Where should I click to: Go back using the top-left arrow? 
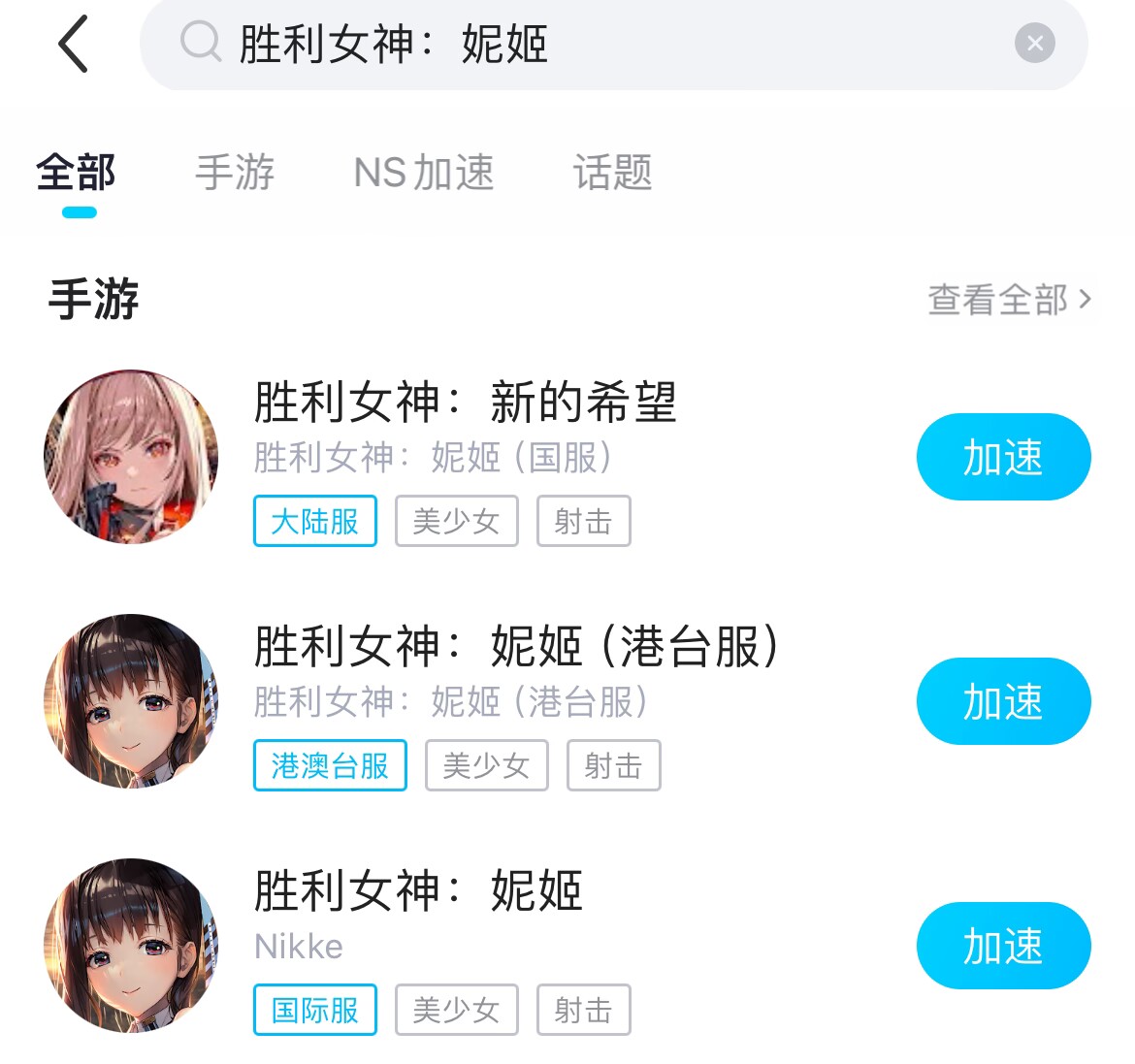pyautogui.click(x=74, y=44)
